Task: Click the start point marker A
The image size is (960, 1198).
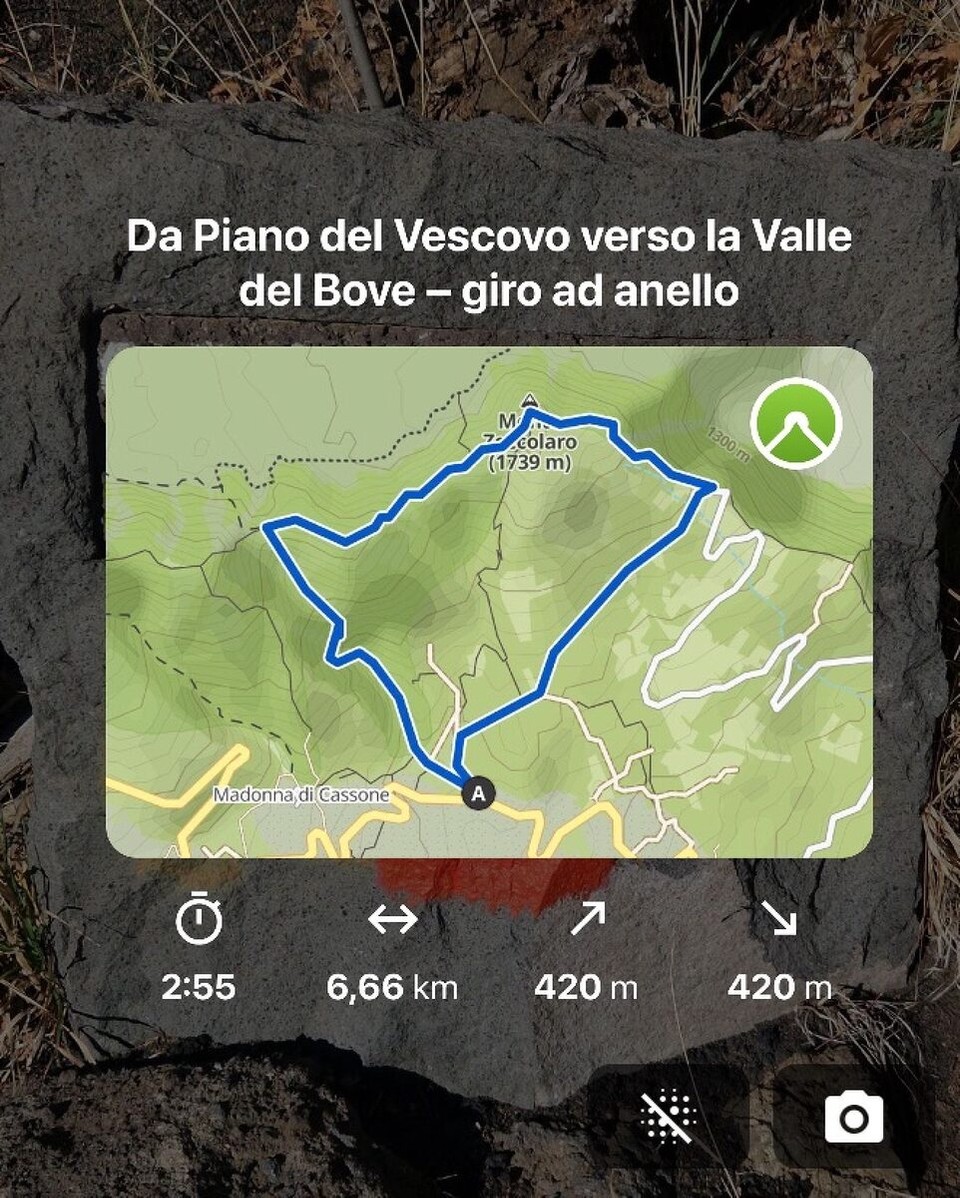Action: click(478, 791)
